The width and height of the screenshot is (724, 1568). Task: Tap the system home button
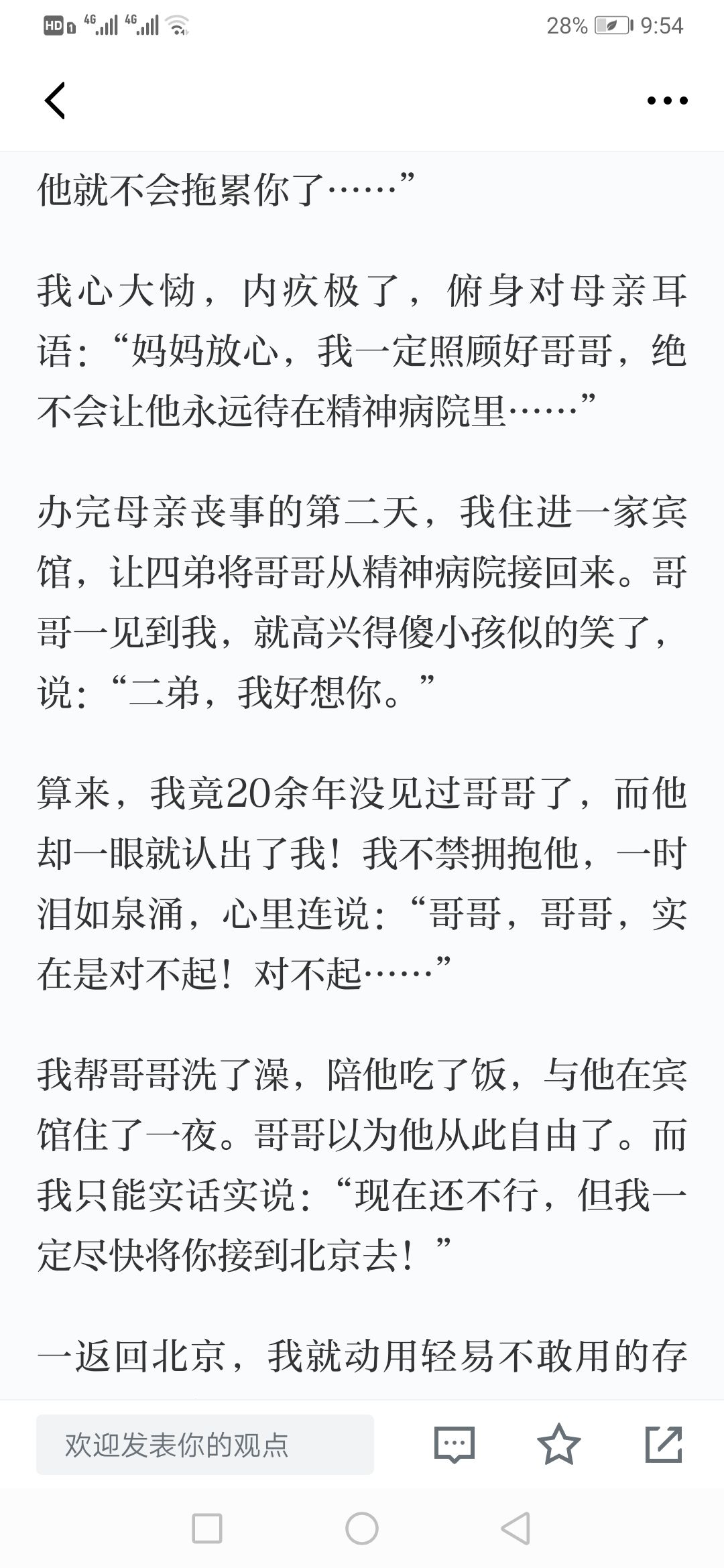coord(362,1528)
